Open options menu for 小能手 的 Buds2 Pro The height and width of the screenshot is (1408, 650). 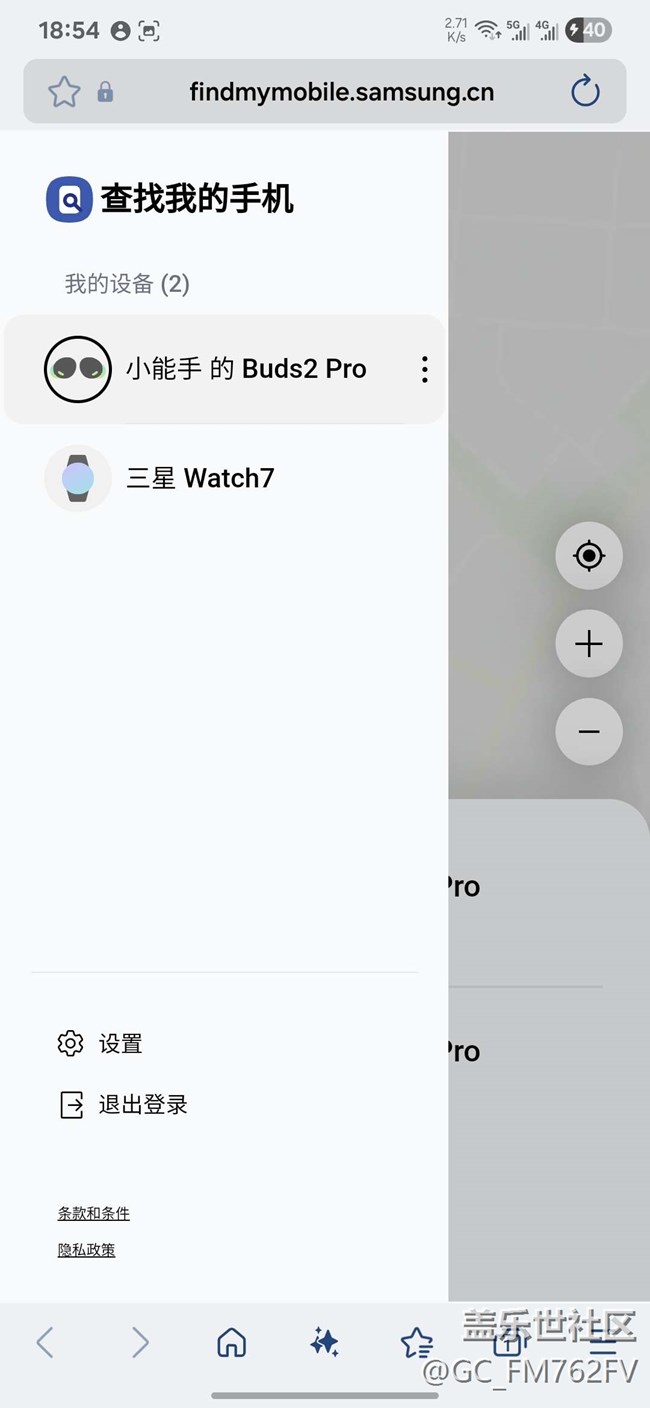424,369
